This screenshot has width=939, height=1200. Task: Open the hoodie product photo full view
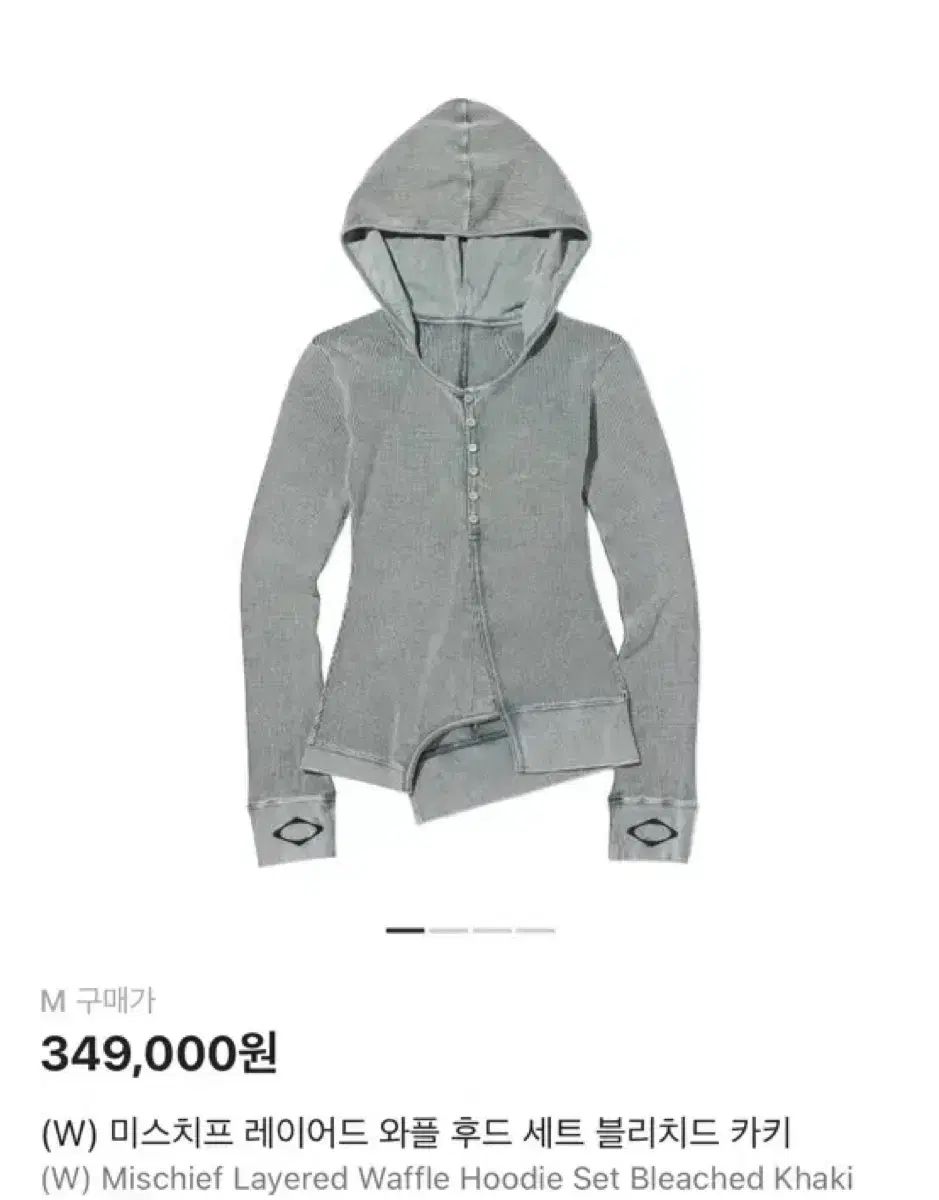pyautogui.click(x=469, y=480)
